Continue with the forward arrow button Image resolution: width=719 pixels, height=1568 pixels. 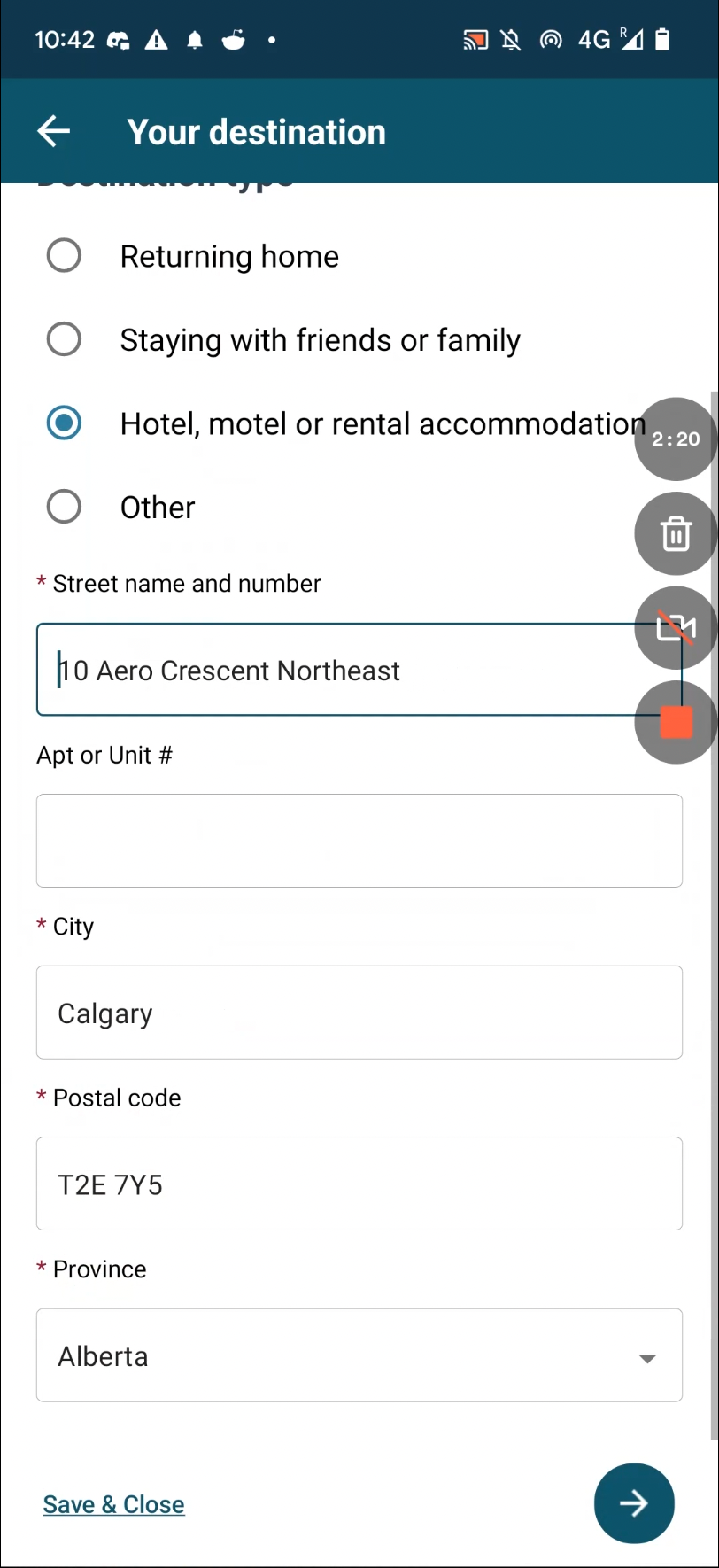[634, 1503]
